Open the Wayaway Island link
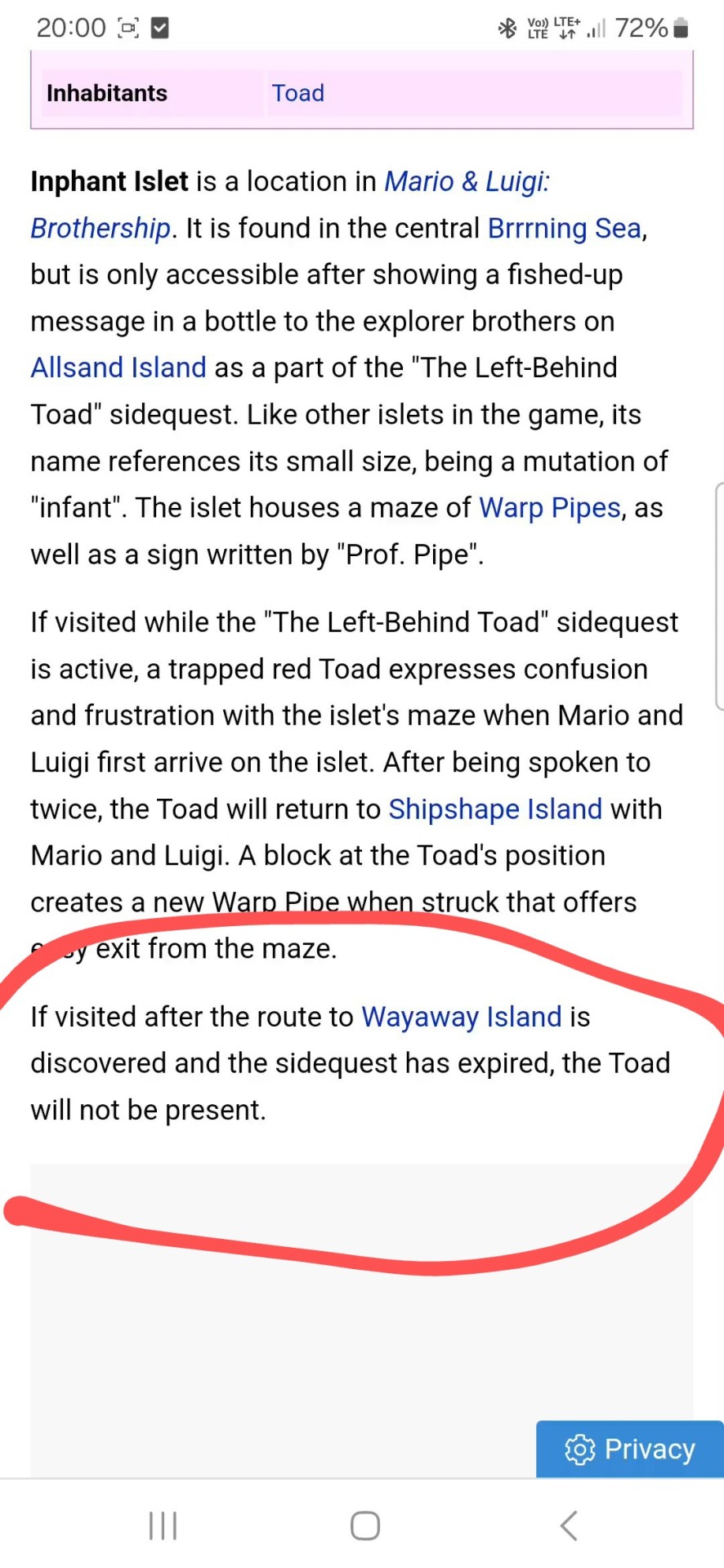Screen dimensions: 724x1568 click(x=461, y=1017)
